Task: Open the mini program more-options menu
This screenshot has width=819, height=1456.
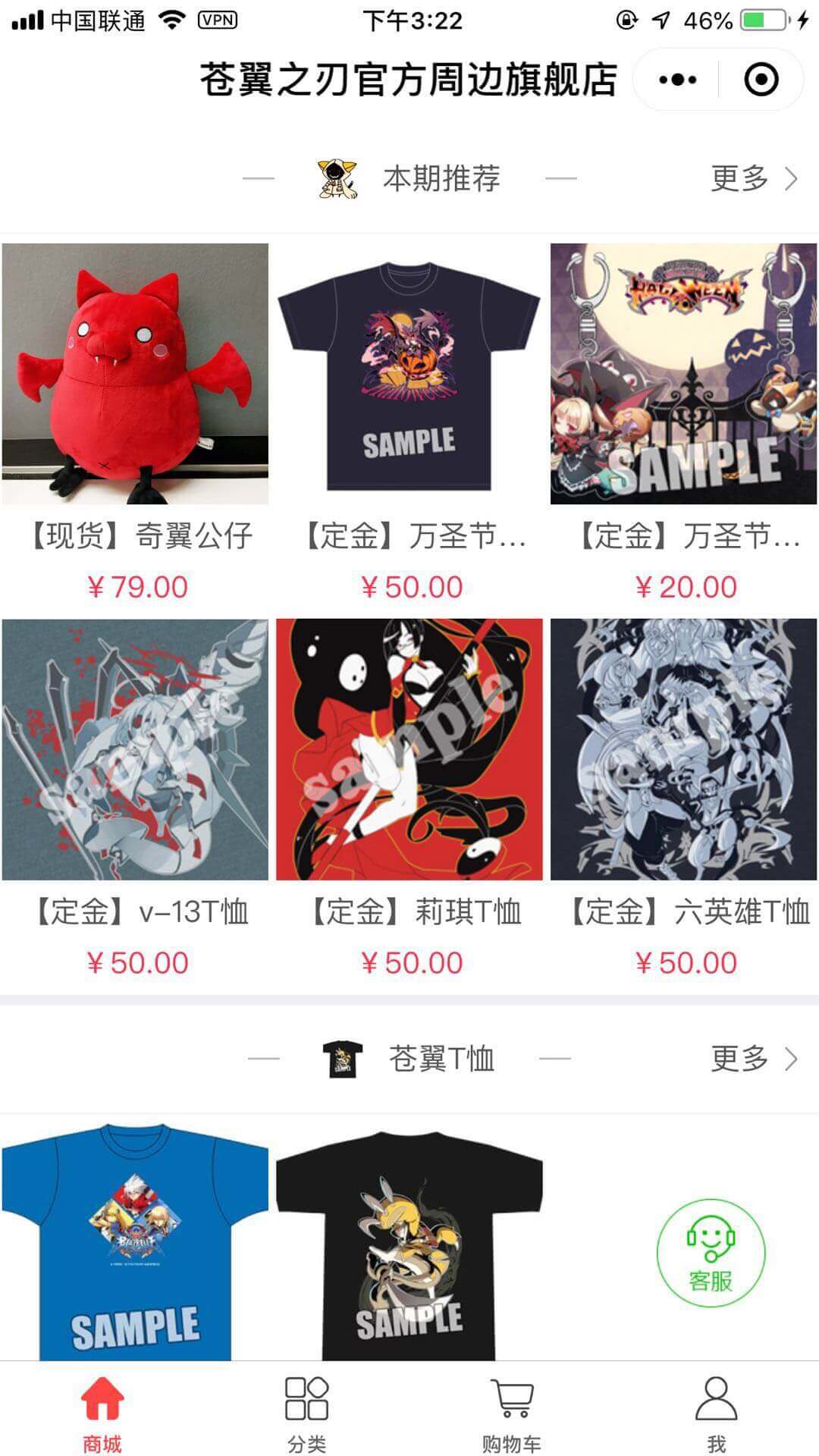Action: point(677,80)
